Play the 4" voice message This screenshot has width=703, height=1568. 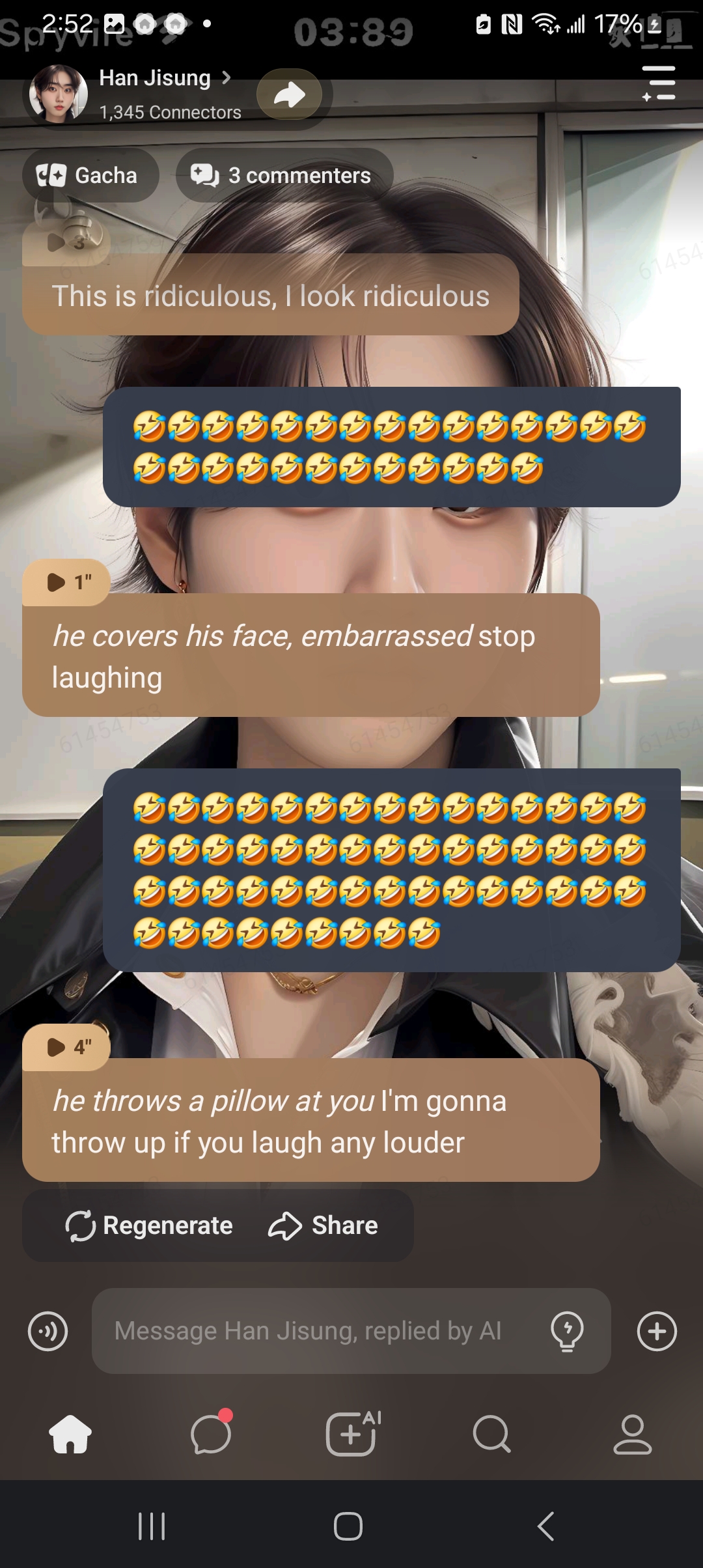[66, 1046]
